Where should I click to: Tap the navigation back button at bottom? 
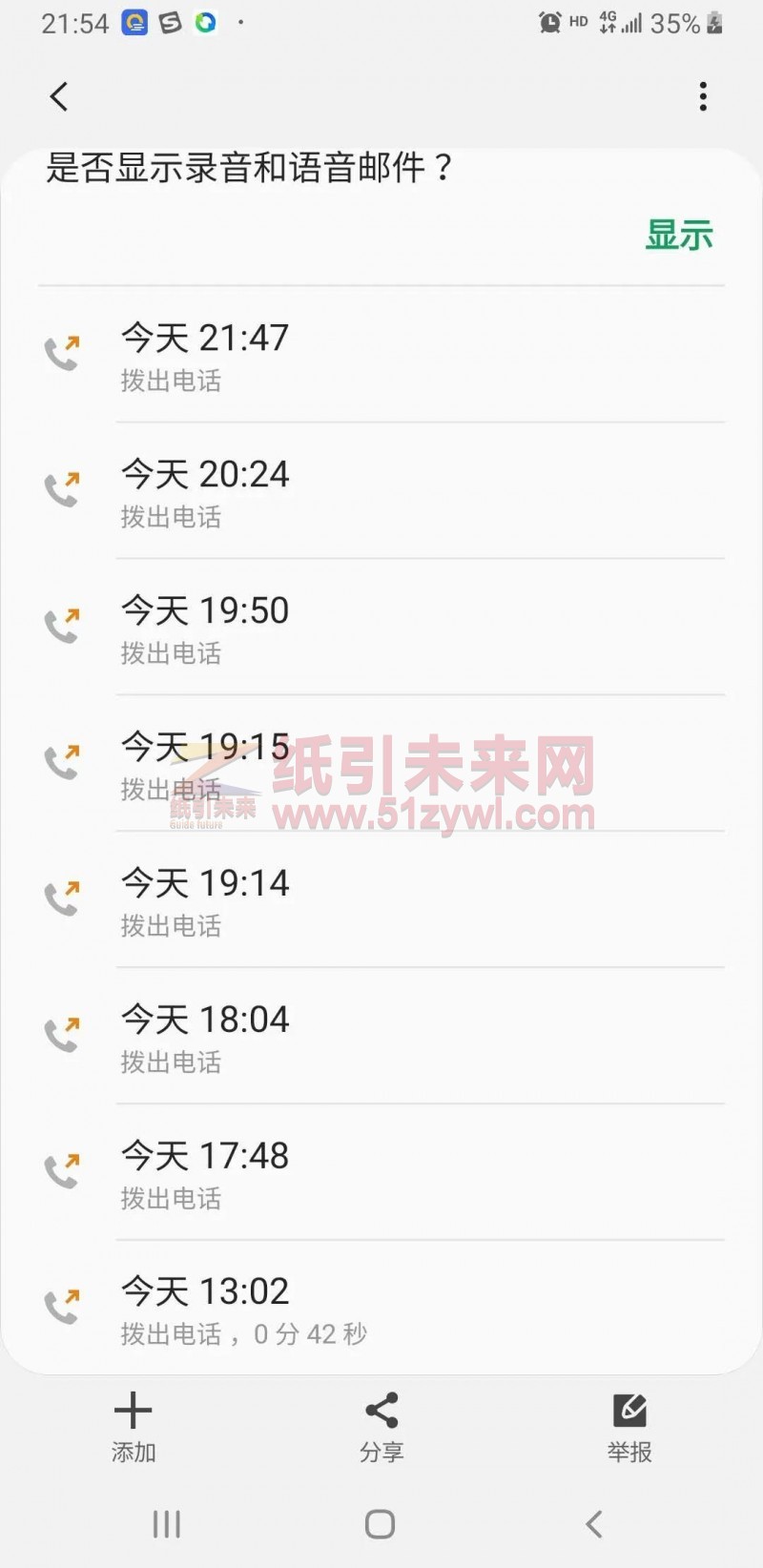(x=594, y=1524)
